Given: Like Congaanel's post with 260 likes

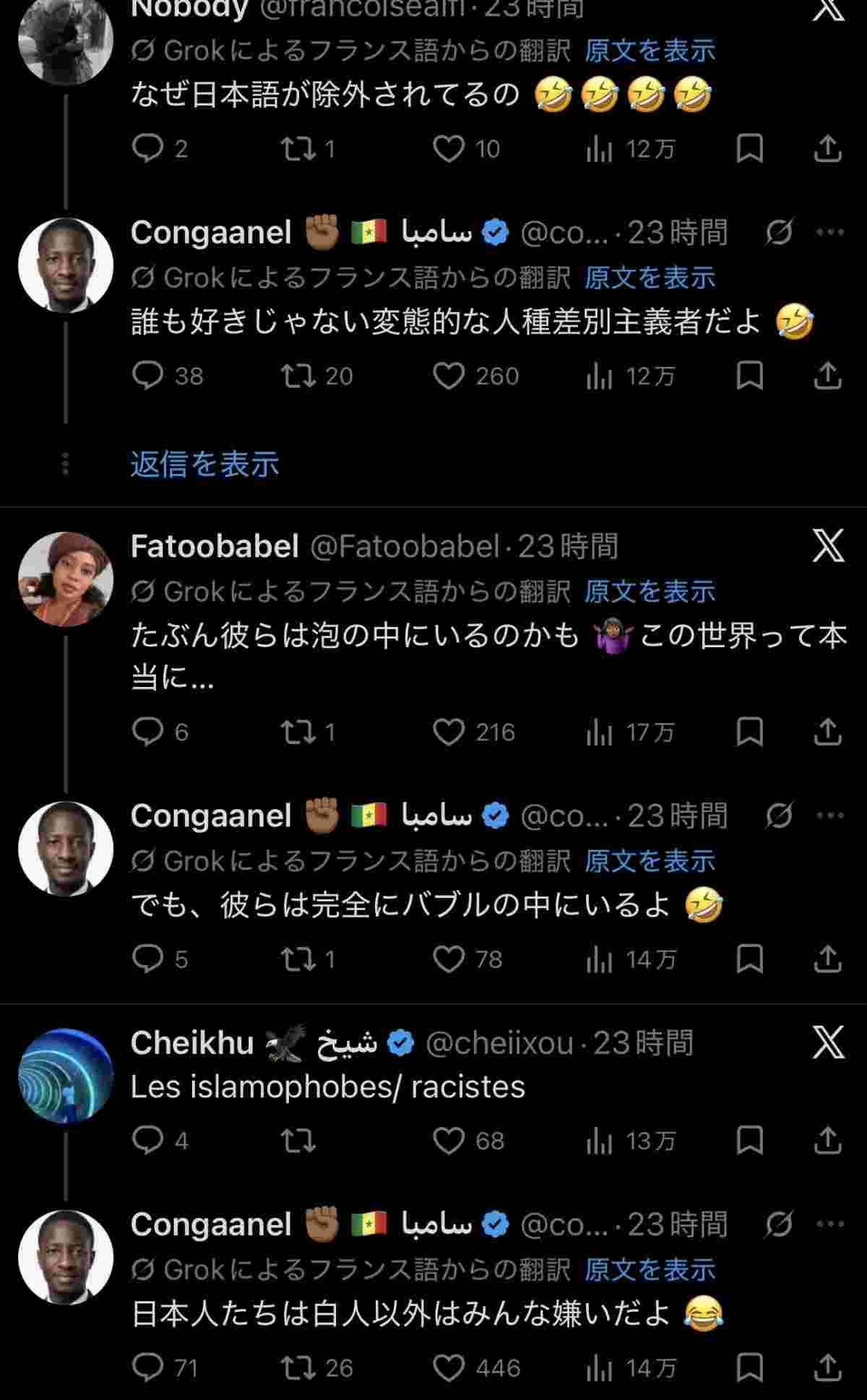Looking at the screenshot, I should (449, 376).
